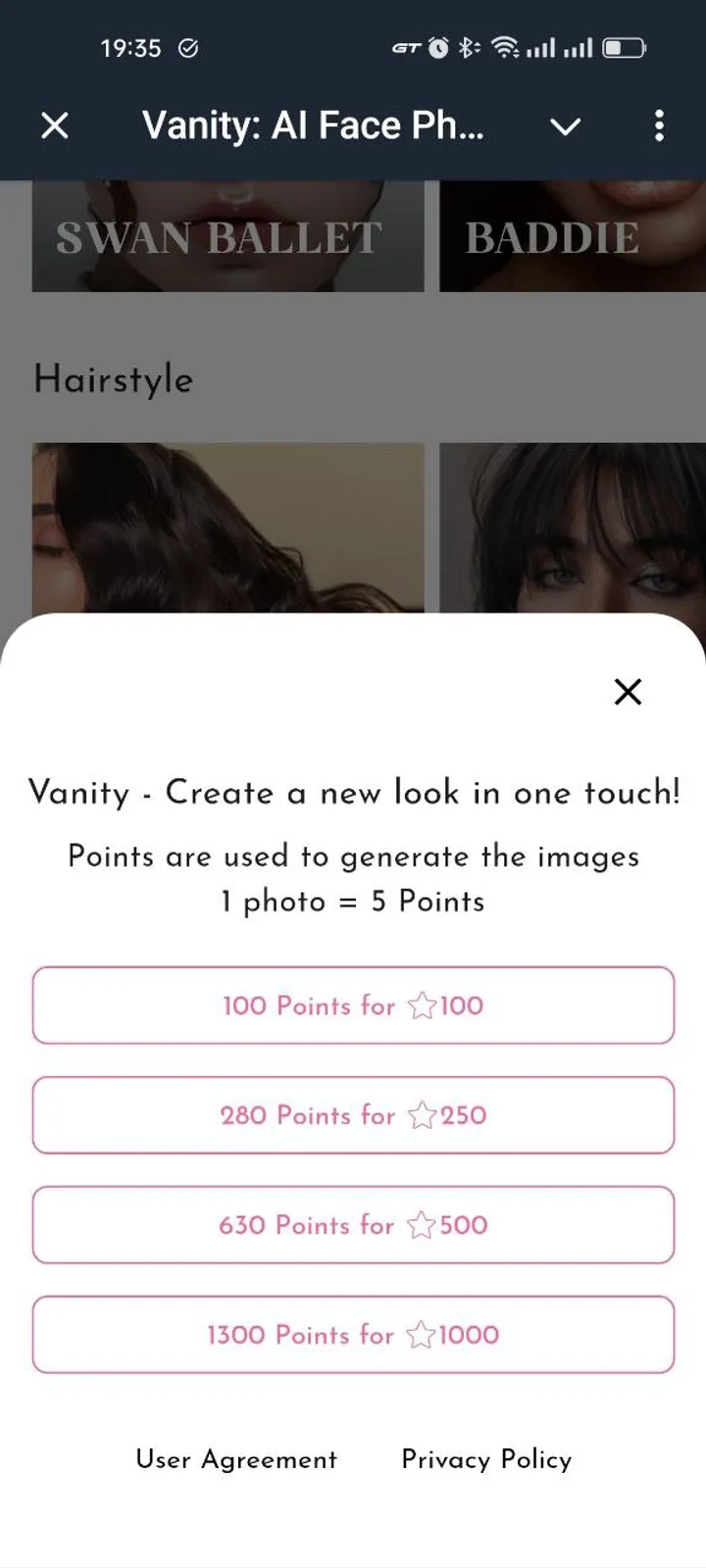This screenshot has height=1568, width=706.
Task: Purchase 280 Points for 250 stars
Action: tap(353, 1115)
